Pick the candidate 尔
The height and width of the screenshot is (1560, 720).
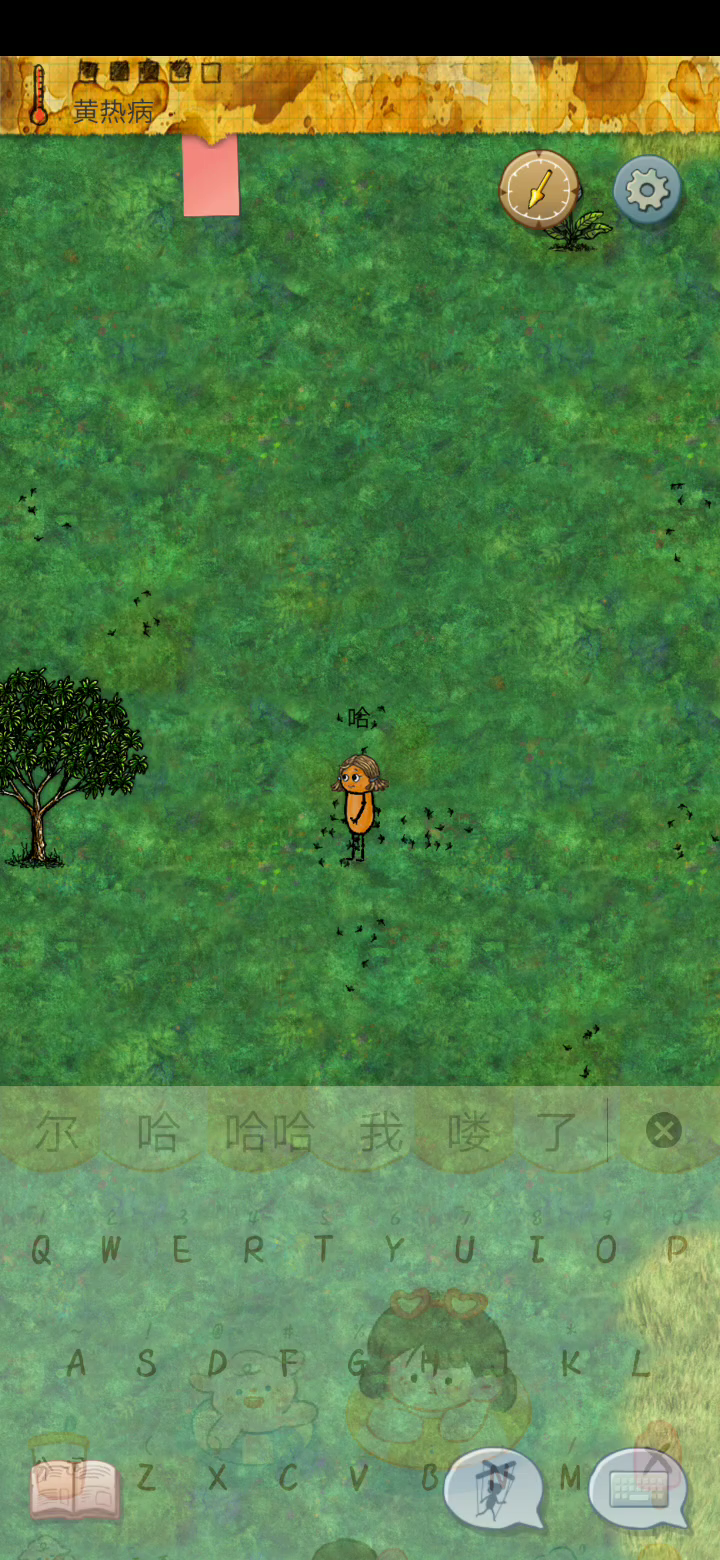pyautogui.click(x=57, y=1133)
